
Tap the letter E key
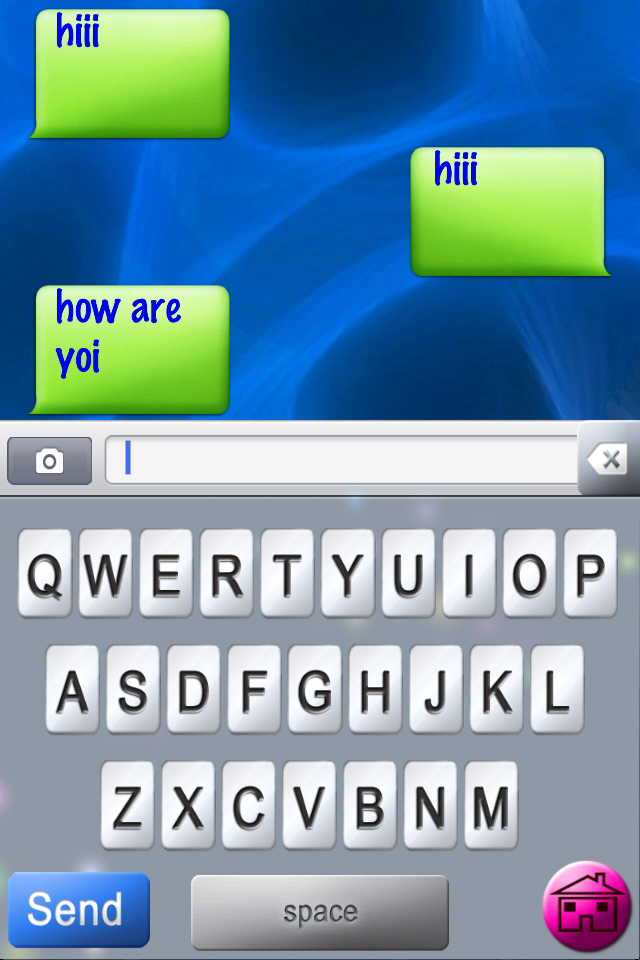(166, 573)
